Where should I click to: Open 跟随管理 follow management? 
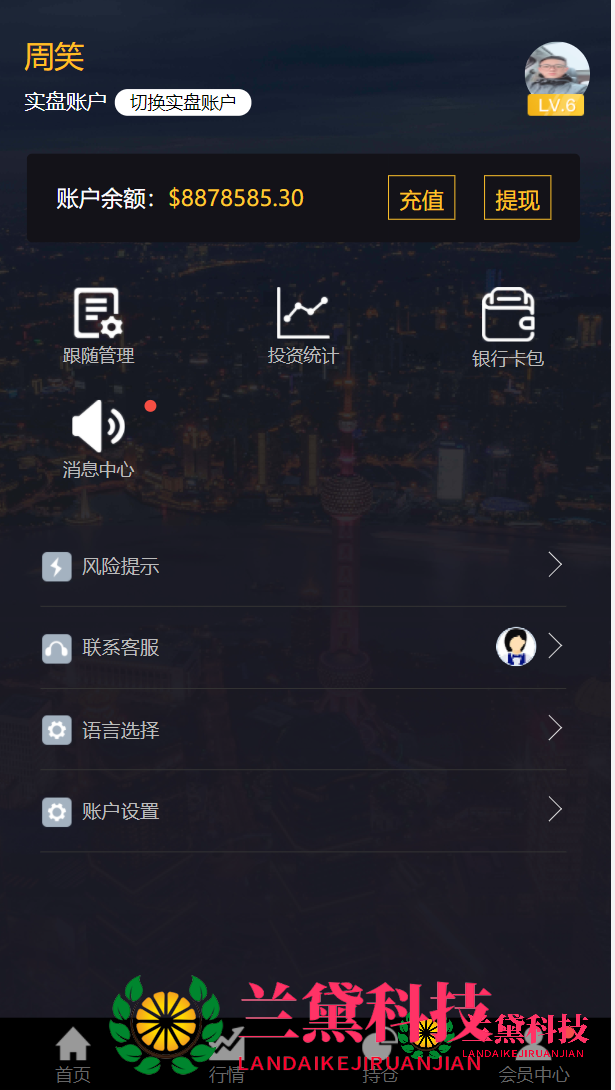pyautogui.click(x=98, y=326)
